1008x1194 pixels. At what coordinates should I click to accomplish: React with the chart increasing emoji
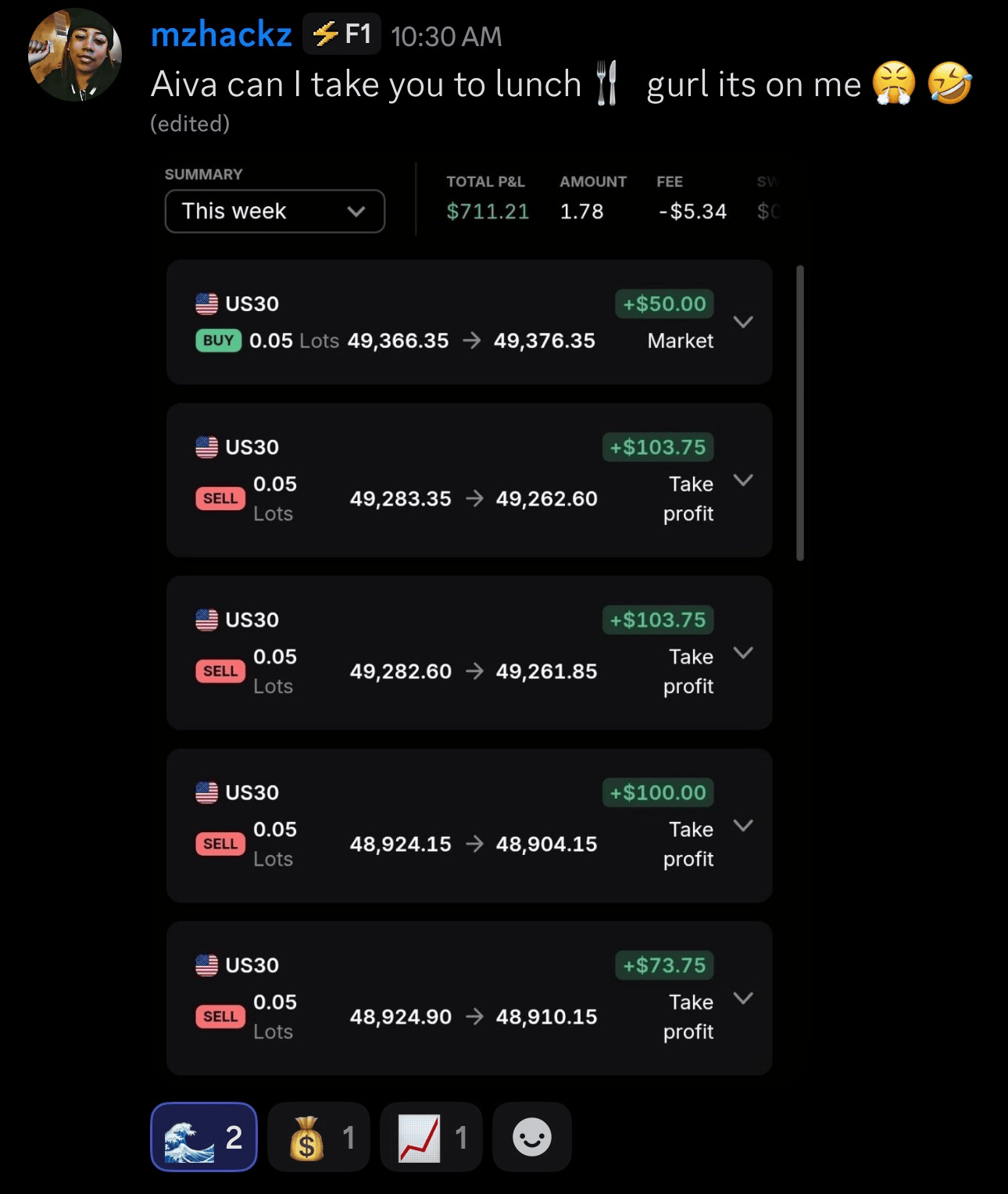[x=431, y=1137]
